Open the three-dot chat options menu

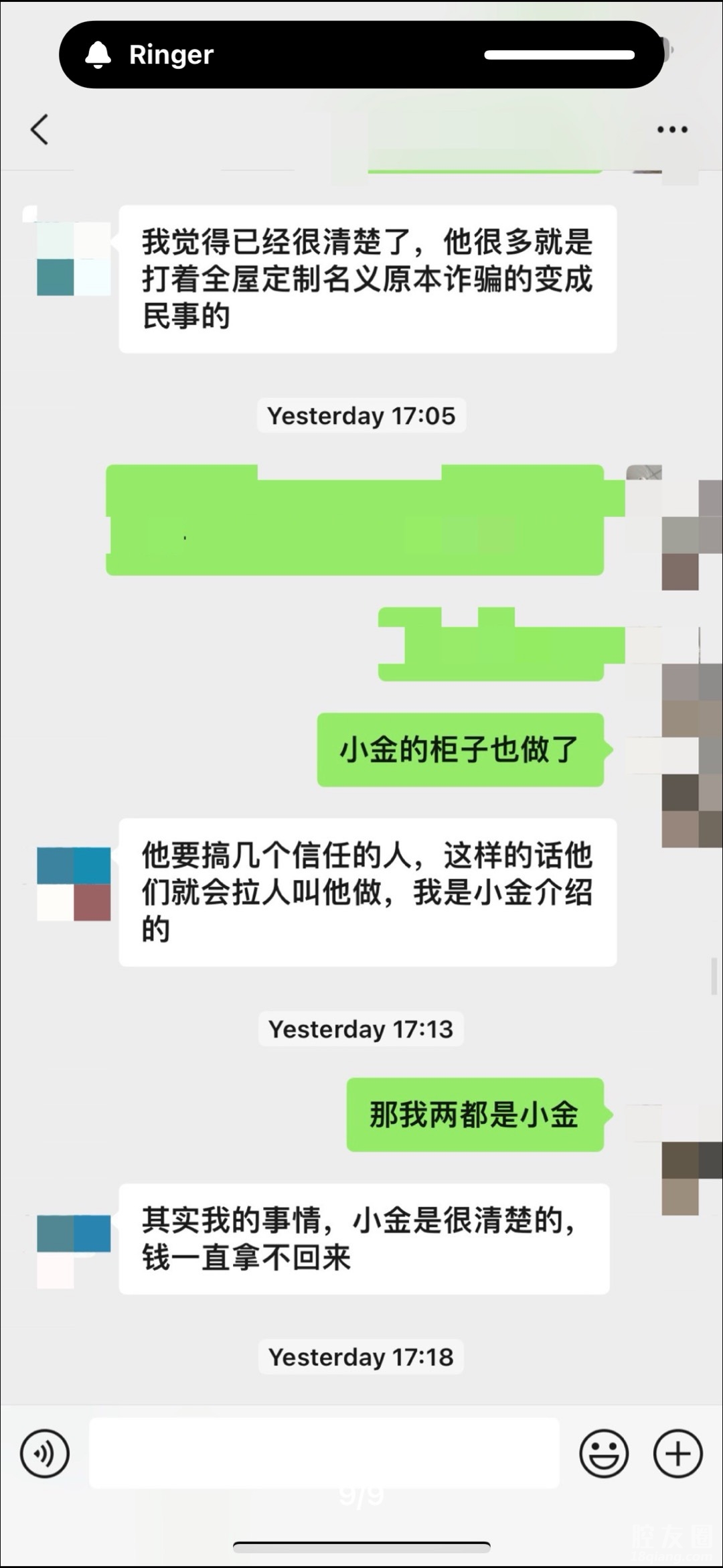(671, 129)
